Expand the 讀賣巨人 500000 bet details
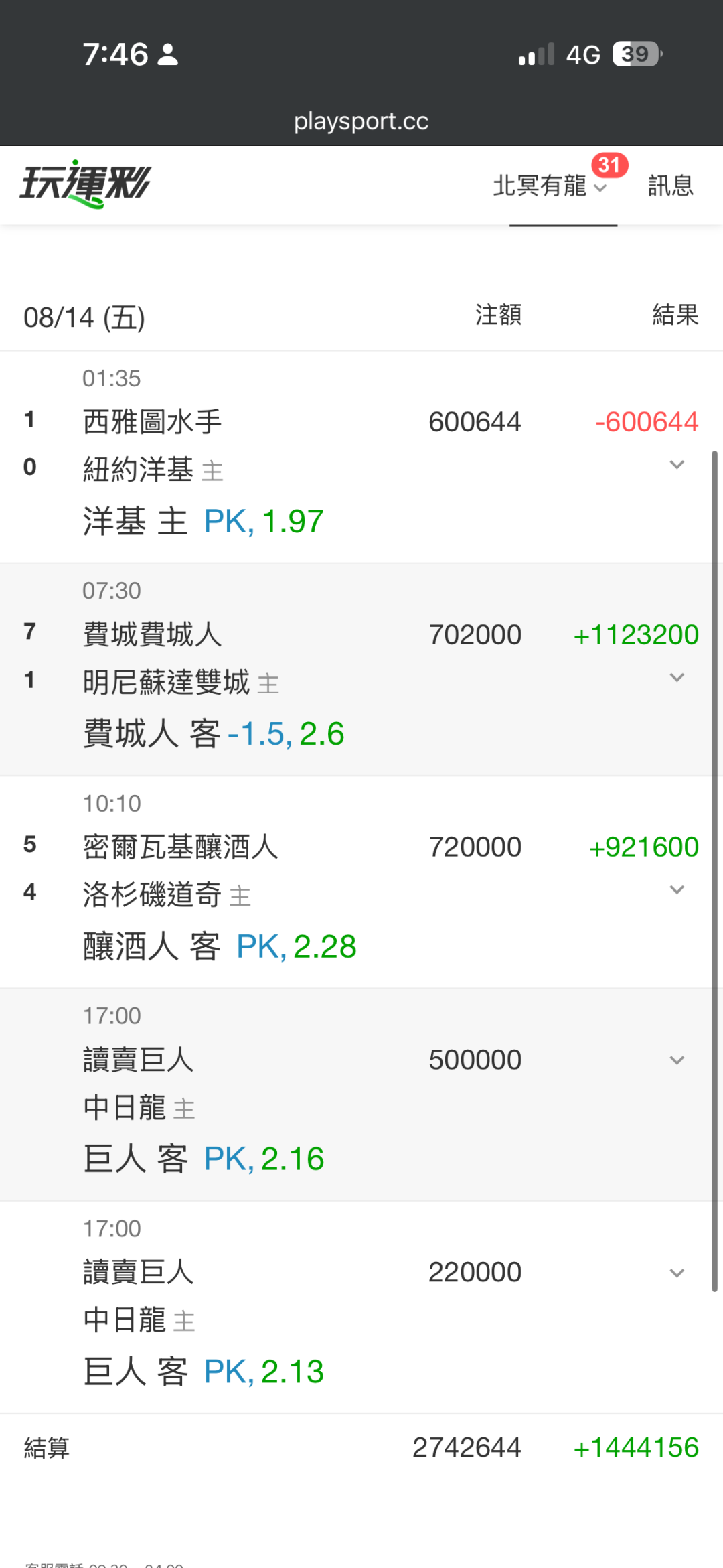Screen dimensions: 723x1568 tap(677, 1060)
